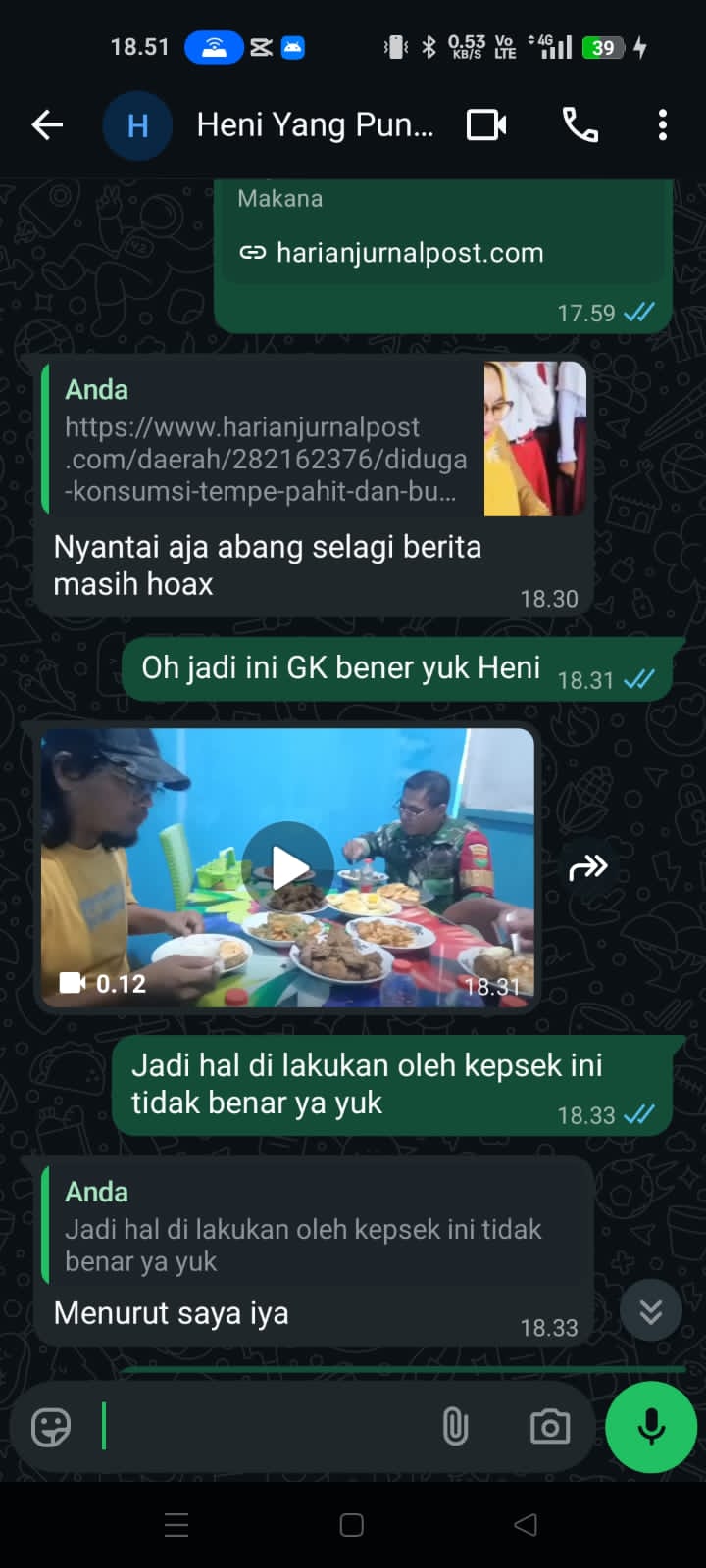Open the emoji and sticker picker
The width and height of the screenshot is (706, 1568).
point(51,1427)
